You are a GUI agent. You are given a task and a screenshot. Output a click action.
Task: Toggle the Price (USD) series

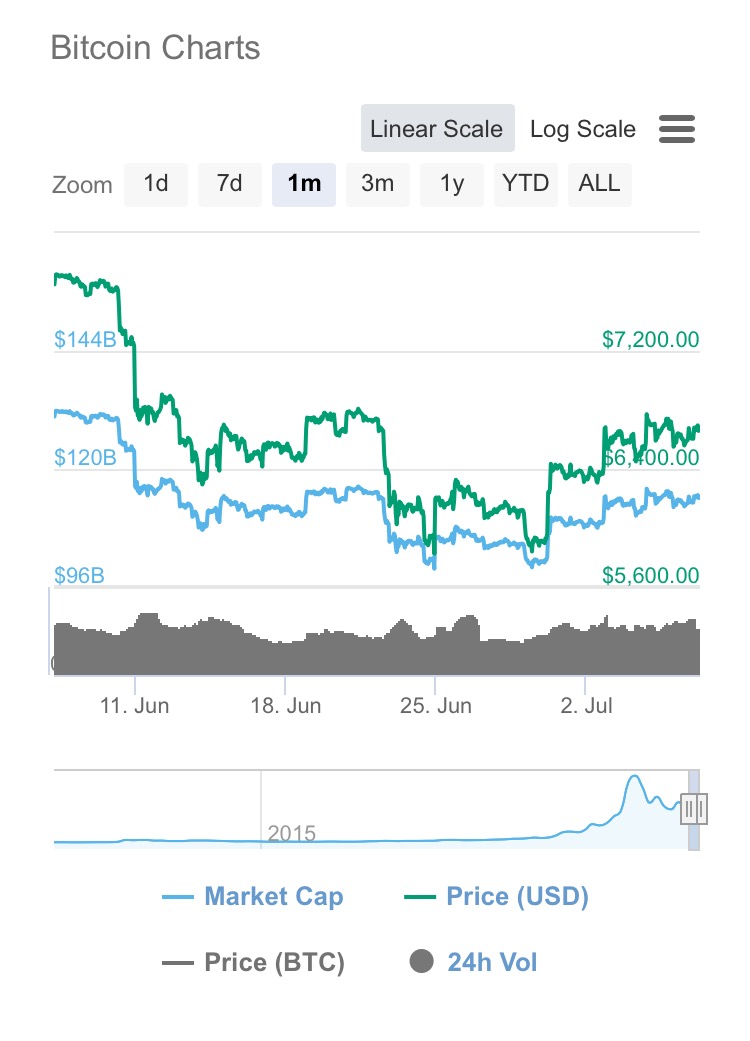[517, 896]
